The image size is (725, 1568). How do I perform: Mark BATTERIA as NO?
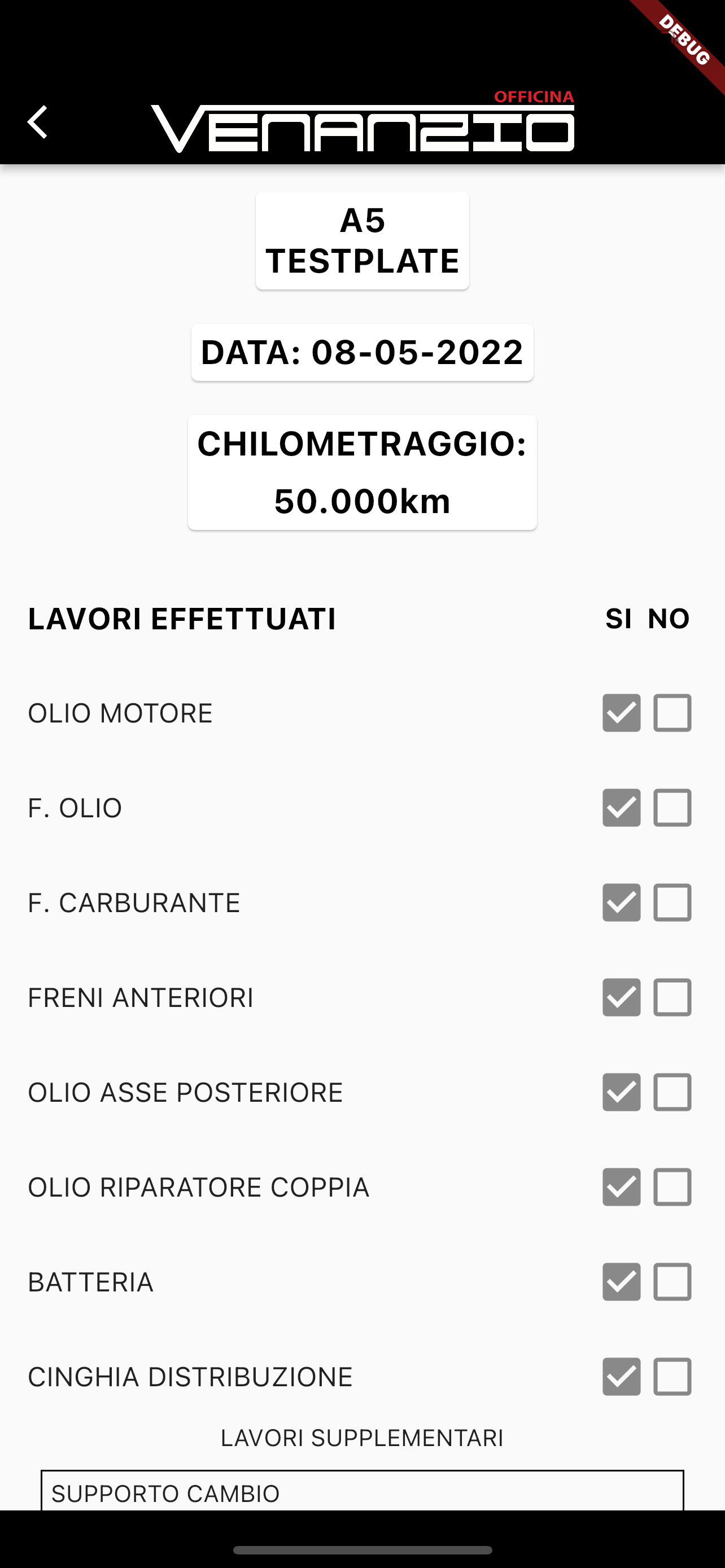(x=672, y=1282)
